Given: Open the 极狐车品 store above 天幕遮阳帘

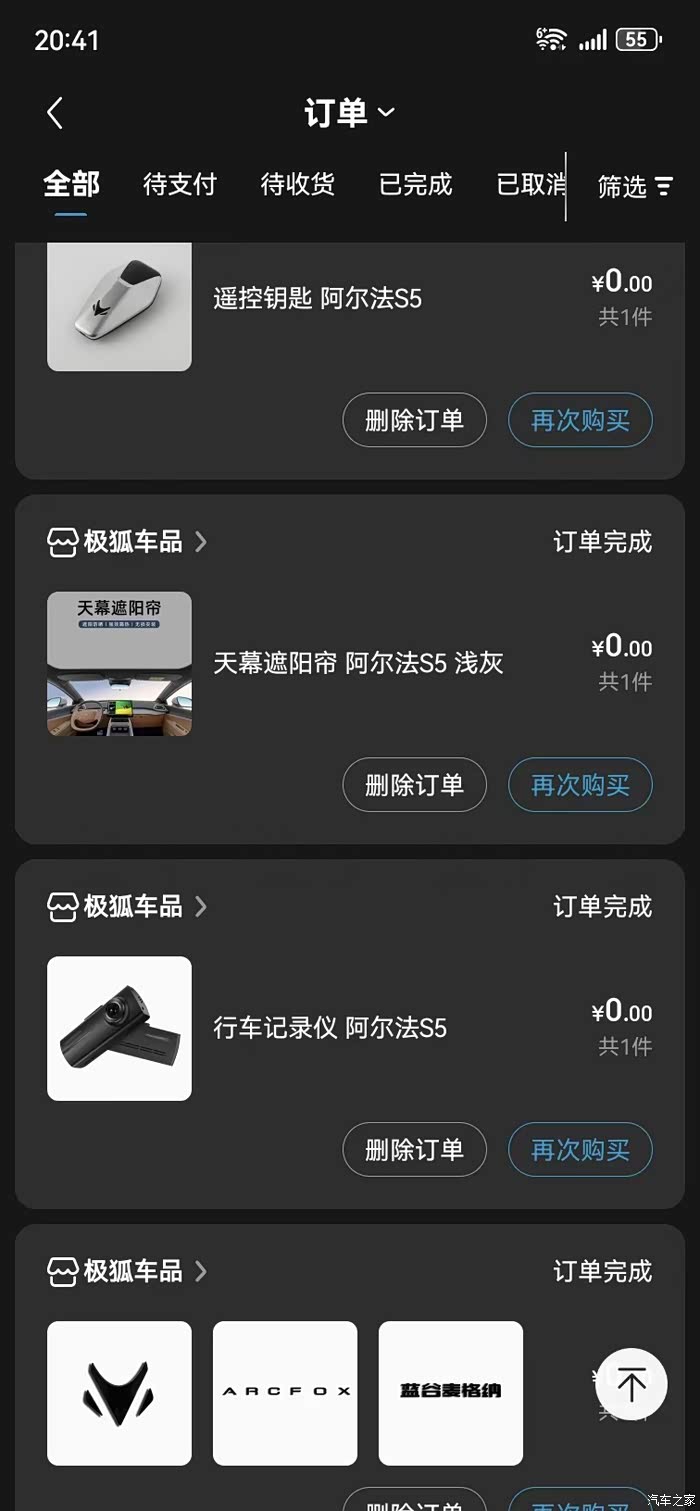Looking at the screenshot, I should pyautogui.click(x=128, y=542).
